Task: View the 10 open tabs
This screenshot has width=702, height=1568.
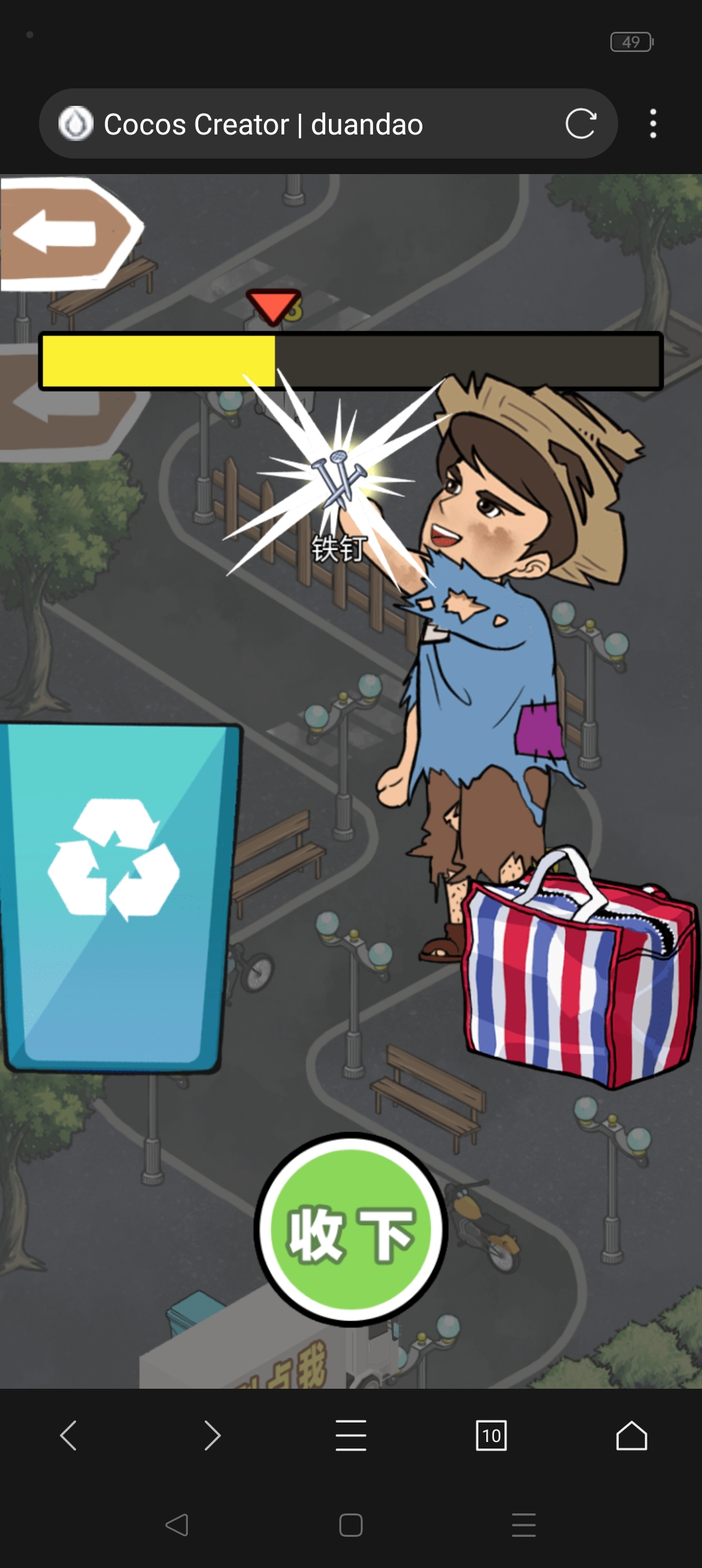Action: point(491,1435)
